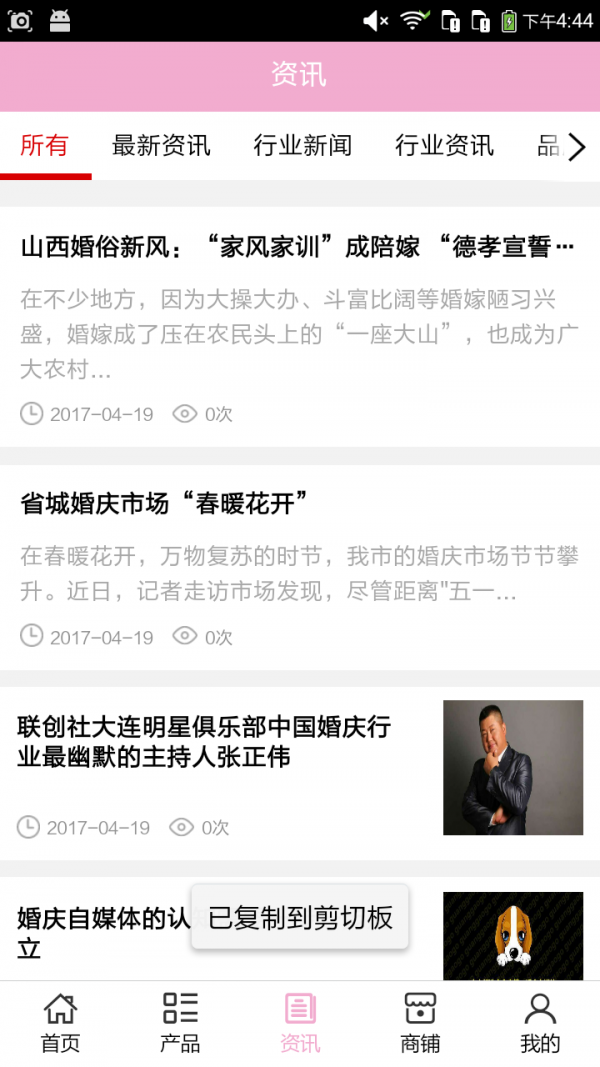This screenshot has height=1067, width=600.
Task: Go to the 首页 home tab
Action: click(x=60, y=1023)
